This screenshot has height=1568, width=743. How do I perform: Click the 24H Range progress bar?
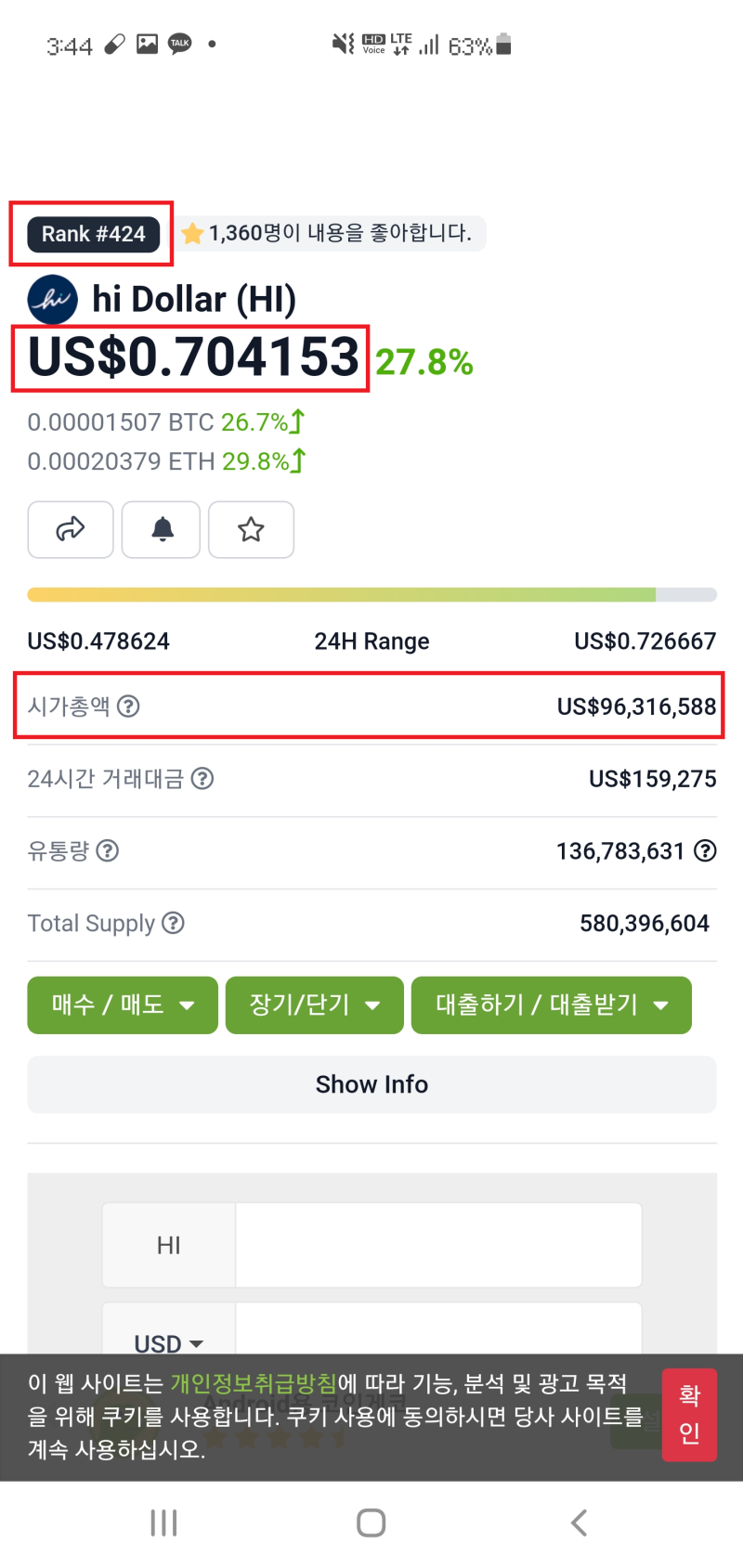(x=371, y=593)
